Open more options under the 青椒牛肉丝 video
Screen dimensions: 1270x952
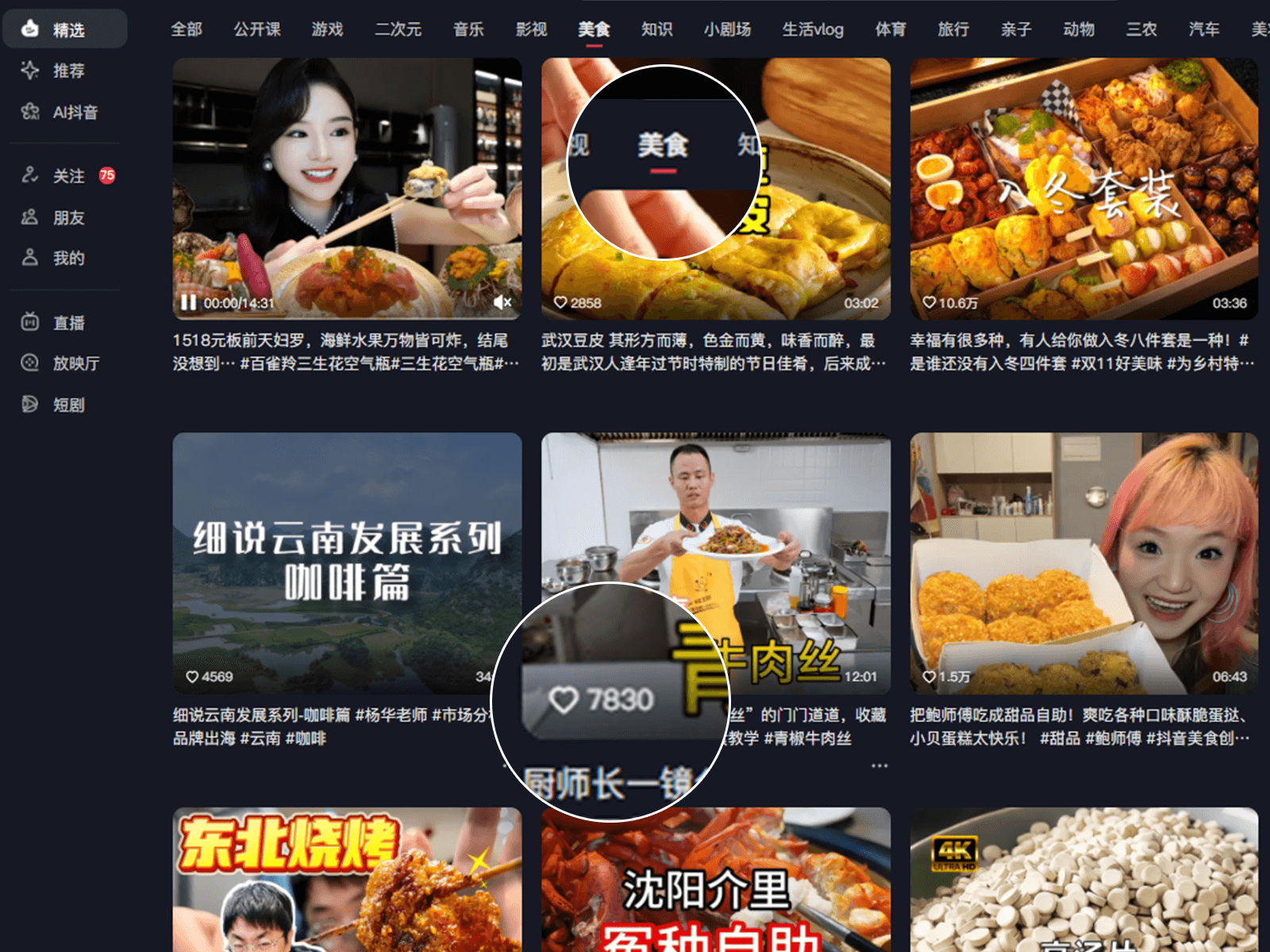(879, 766)
